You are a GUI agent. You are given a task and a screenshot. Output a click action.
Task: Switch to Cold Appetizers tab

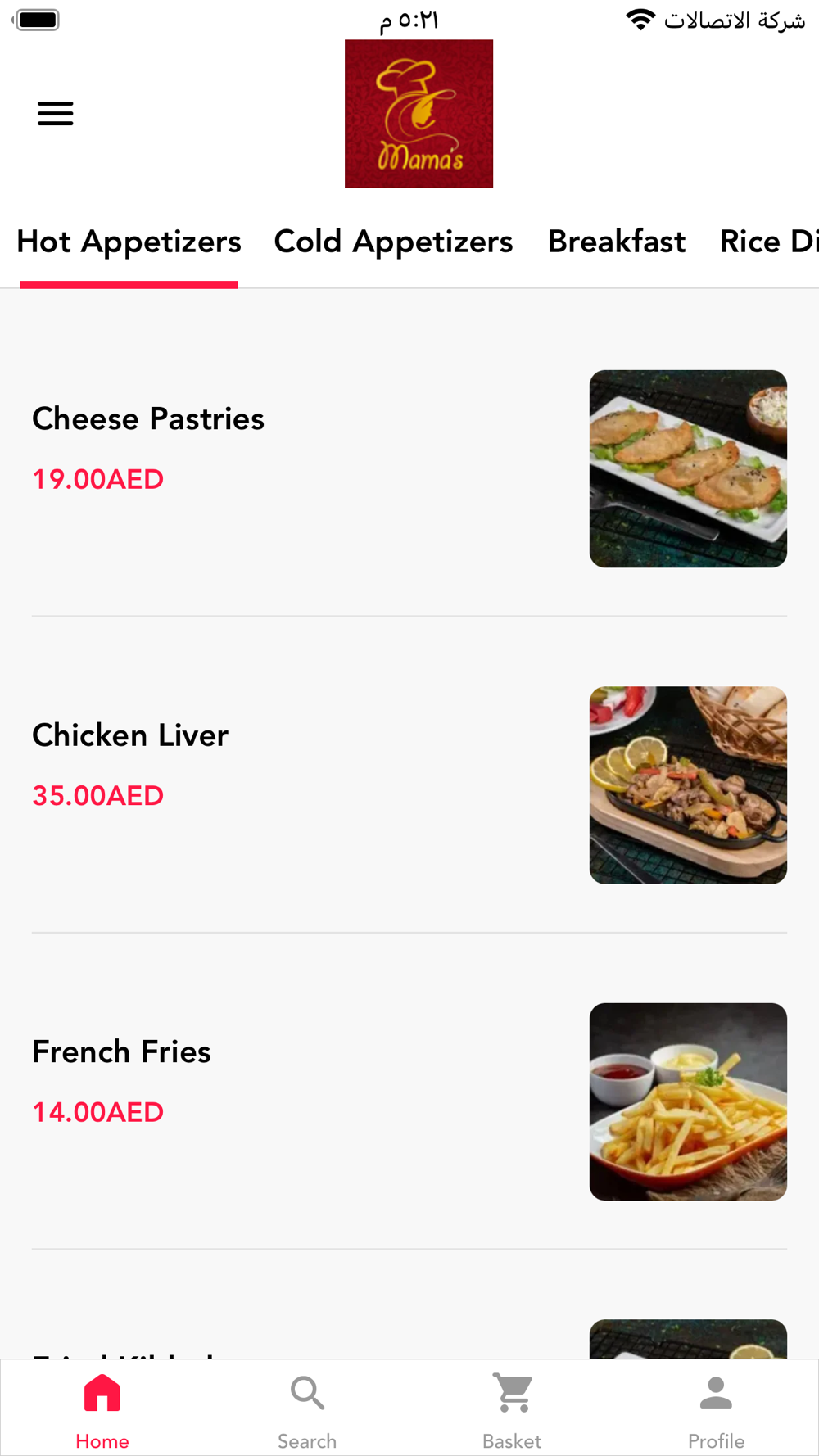393,242
